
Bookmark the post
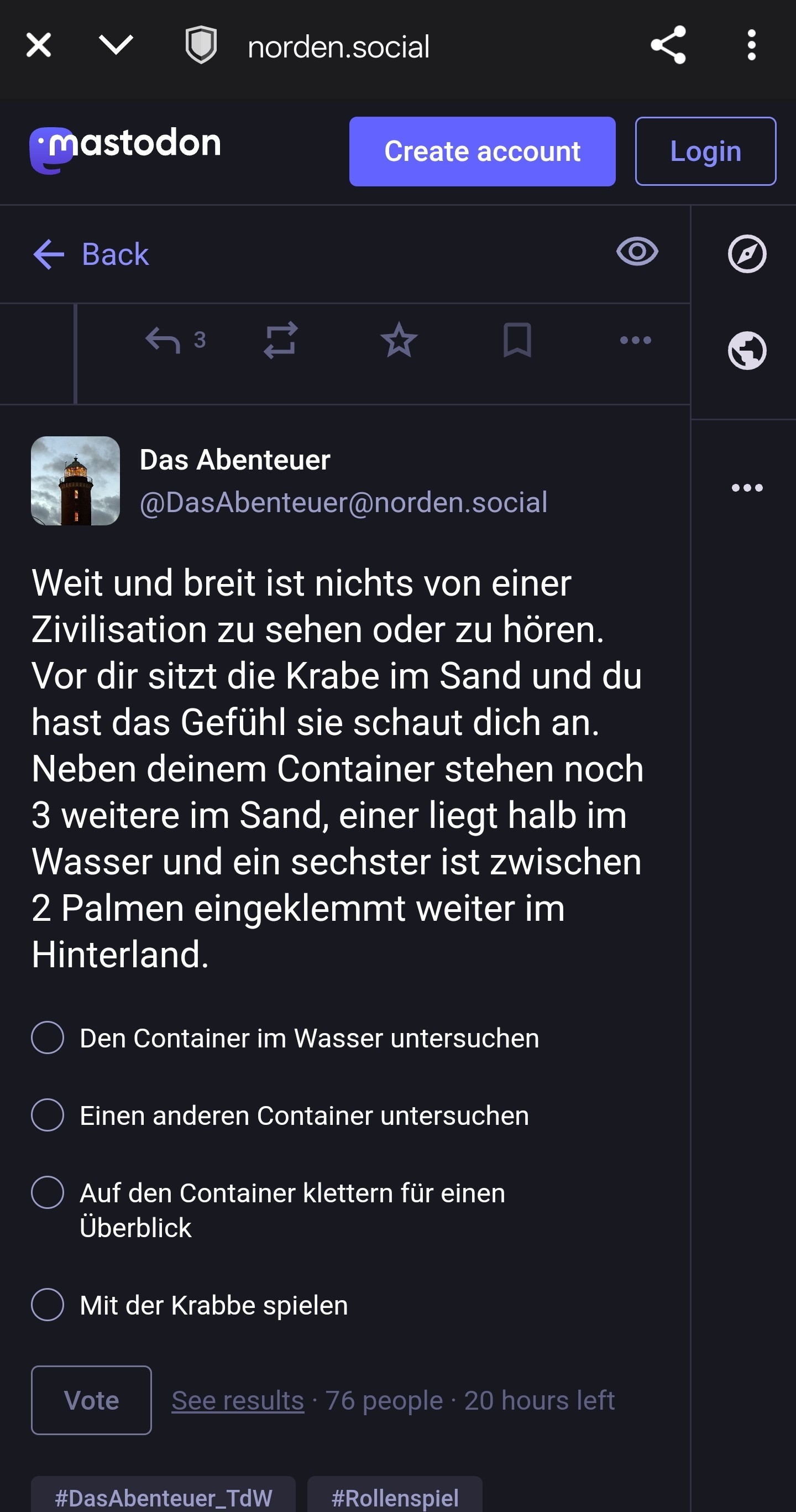[517, 340]
